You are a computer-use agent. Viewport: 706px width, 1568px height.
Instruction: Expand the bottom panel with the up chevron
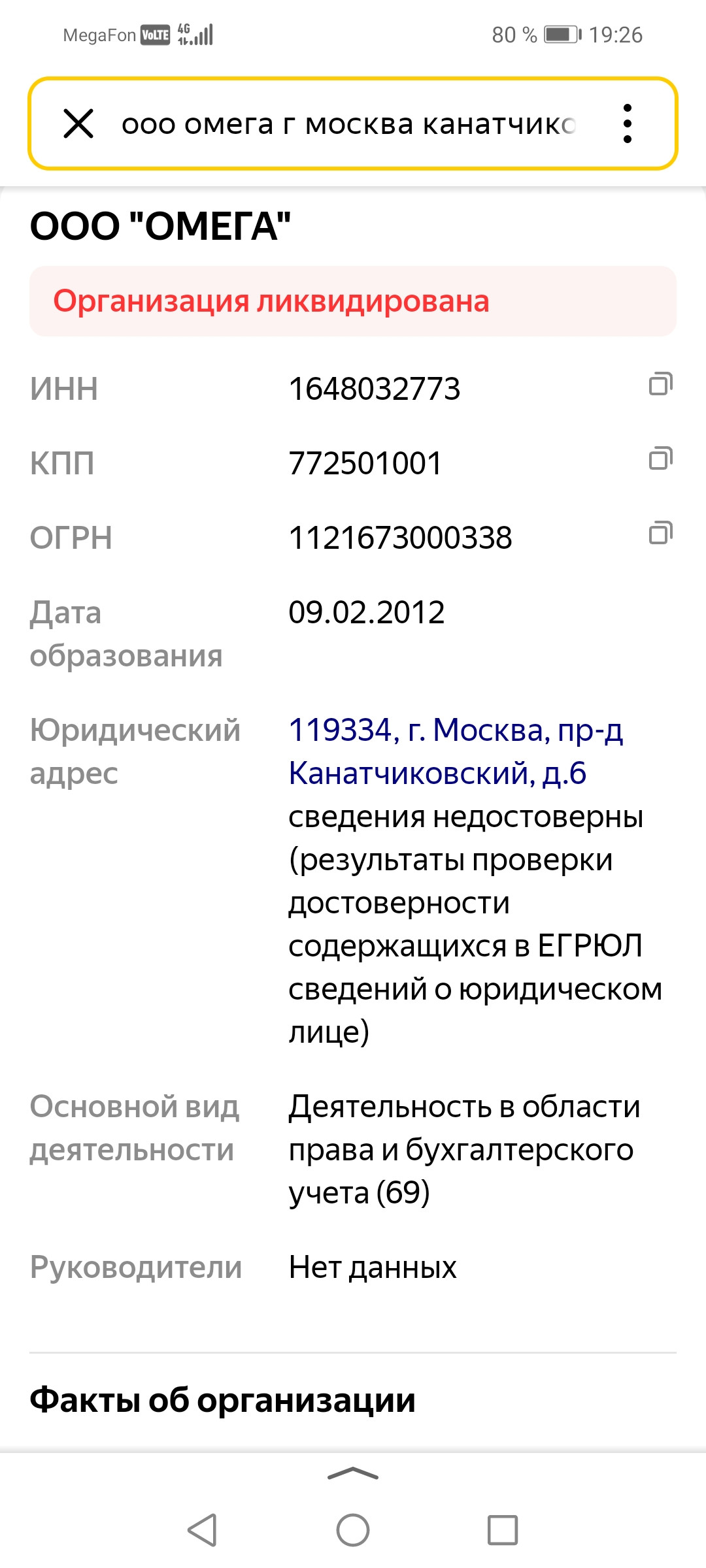point(353,1473)
